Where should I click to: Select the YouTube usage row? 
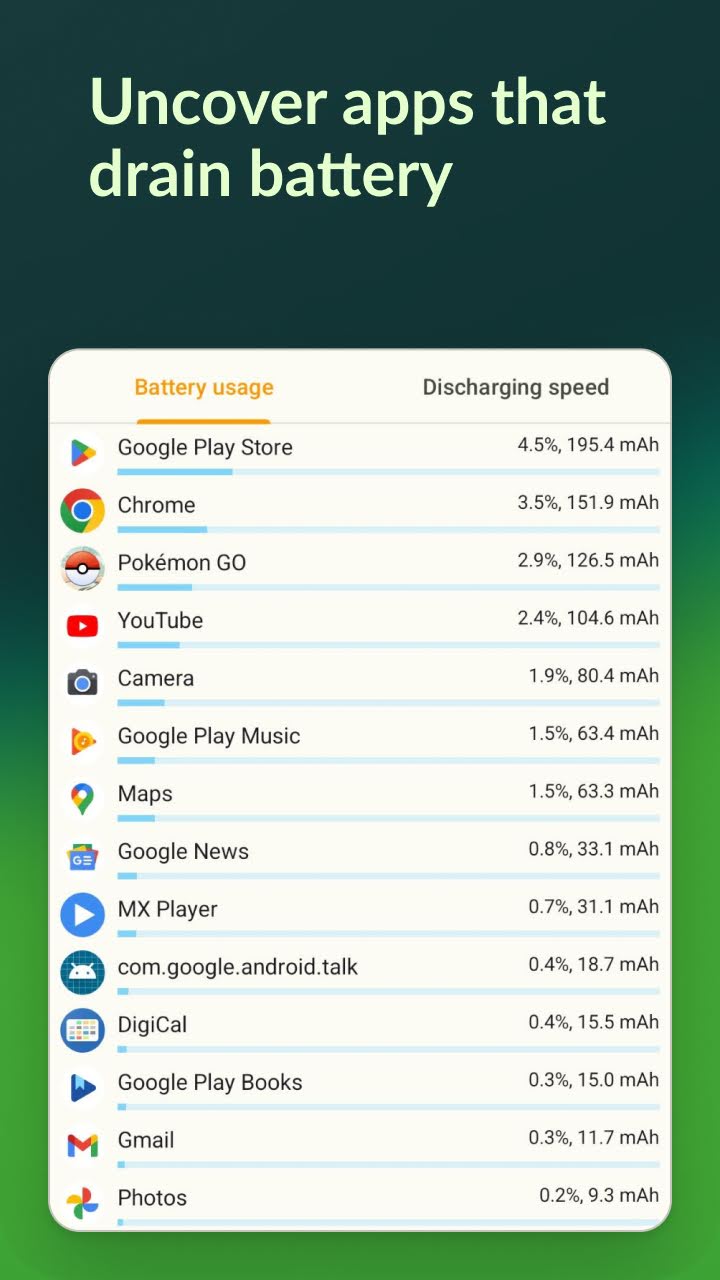(x=360, y=622)
